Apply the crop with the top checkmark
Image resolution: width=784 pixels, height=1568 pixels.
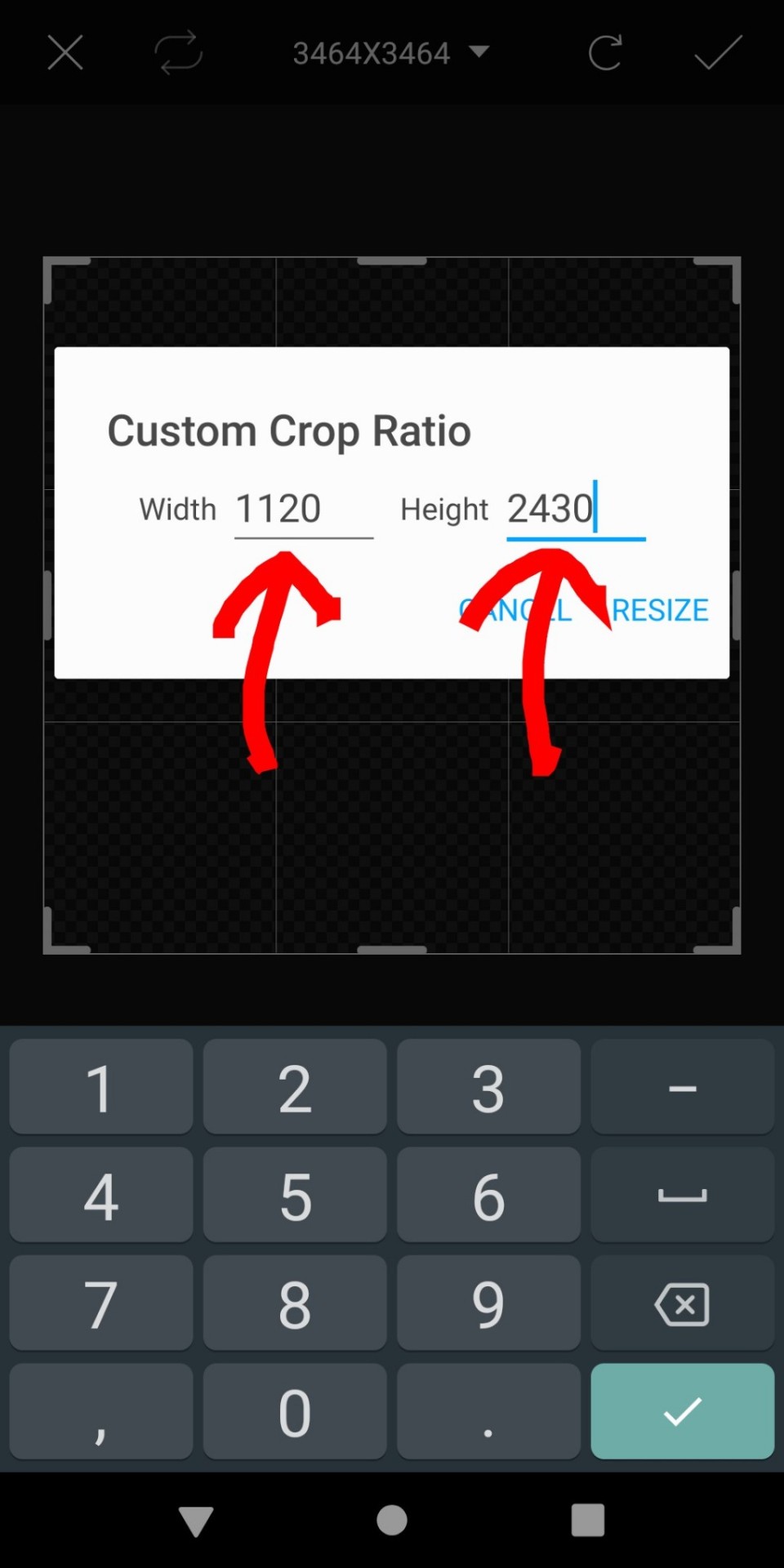(718, 53)
